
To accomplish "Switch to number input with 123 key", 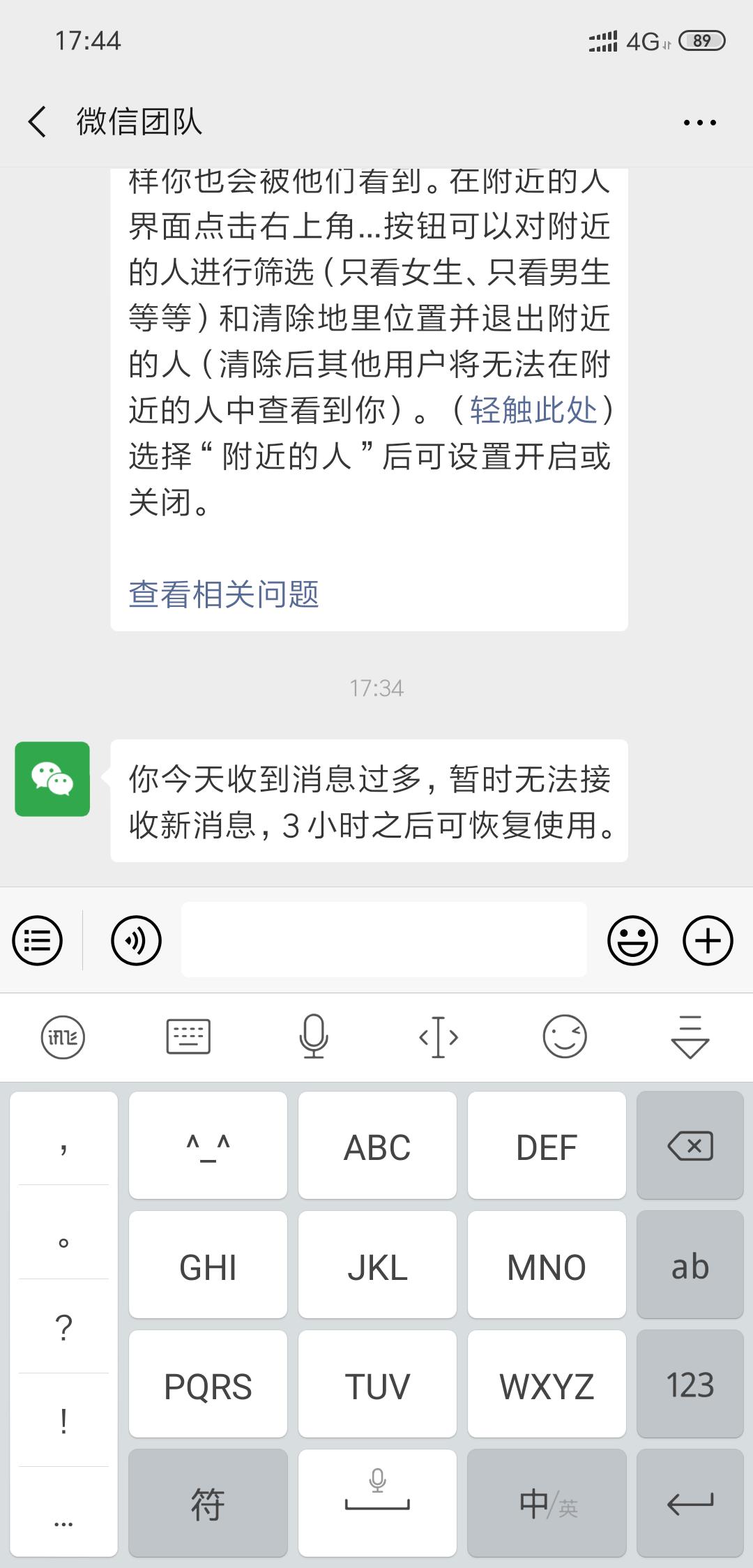I will pyautogui.click(x=689, y=1385).
